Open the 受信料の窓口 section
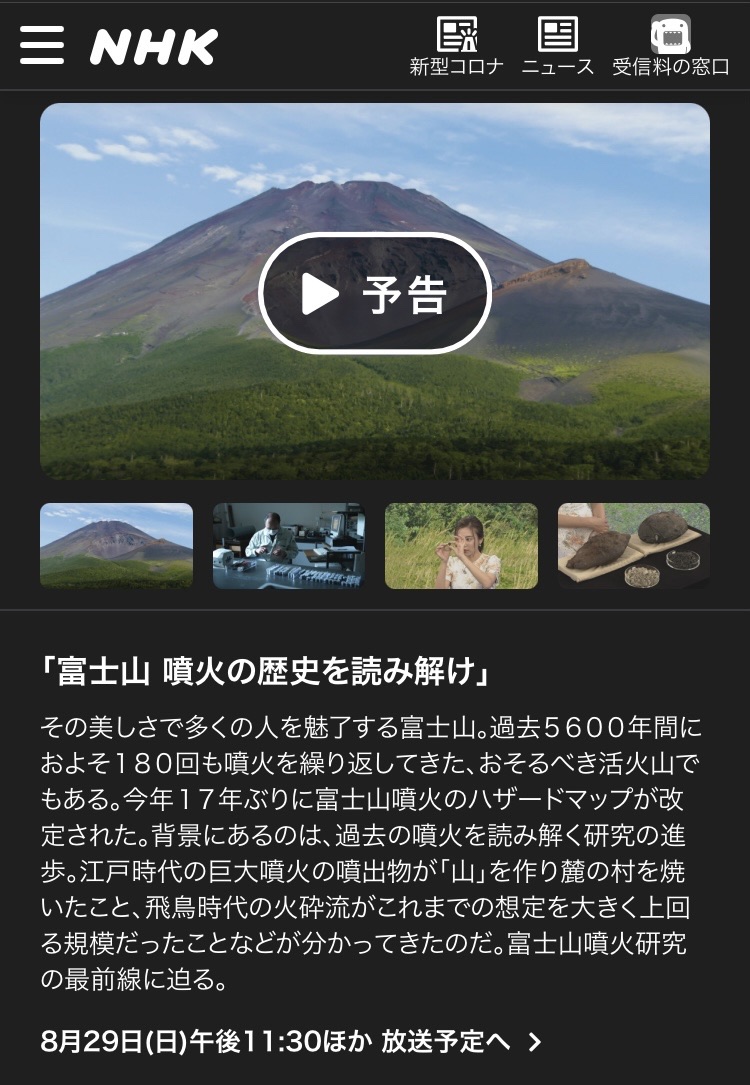This screenshot has height=1085, width=750. [x=670, y=45]
